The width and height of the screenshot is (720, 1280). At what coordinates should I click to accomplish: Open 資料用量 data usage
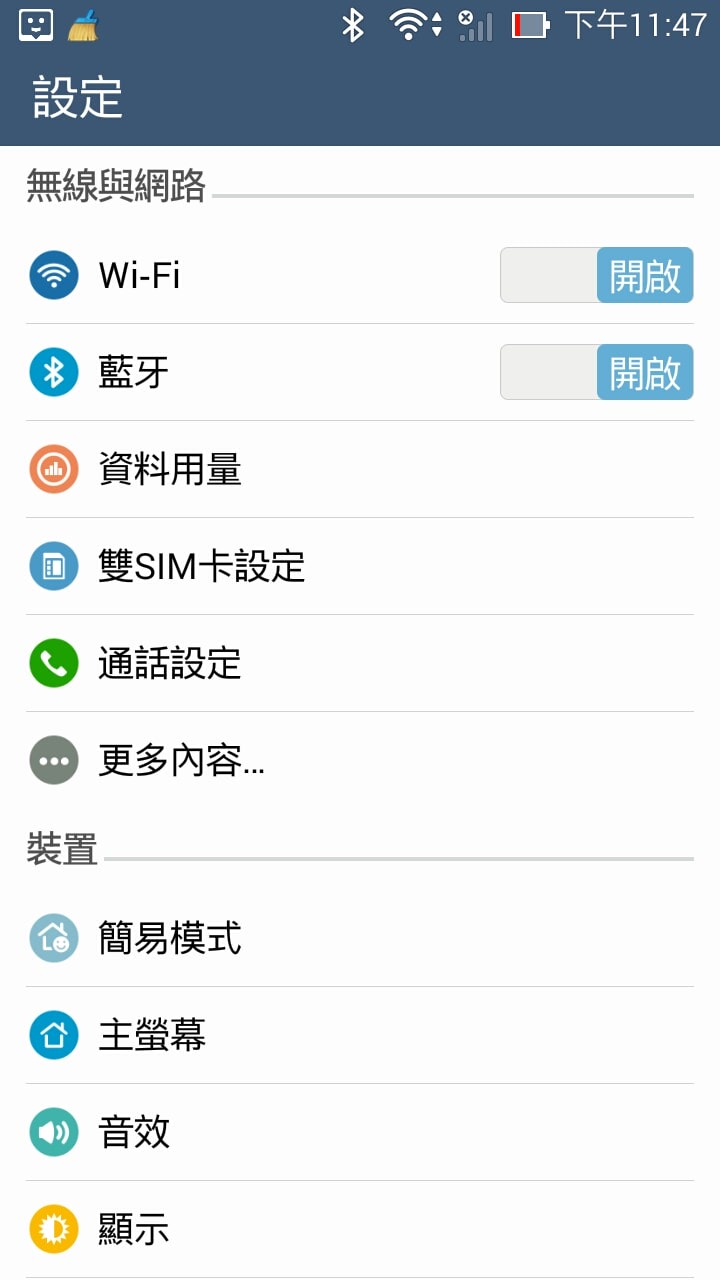(360, 469)
